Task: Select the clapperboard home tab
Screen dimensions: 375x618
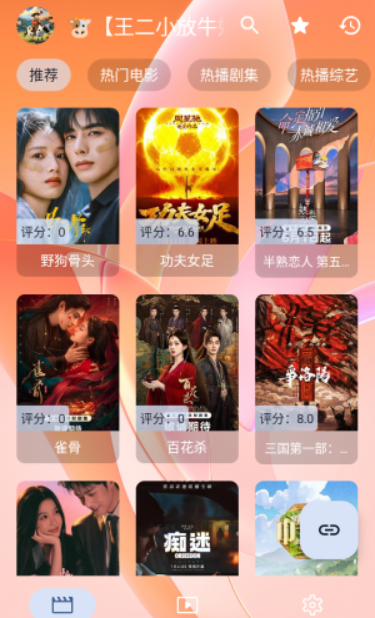Action: 63,603
